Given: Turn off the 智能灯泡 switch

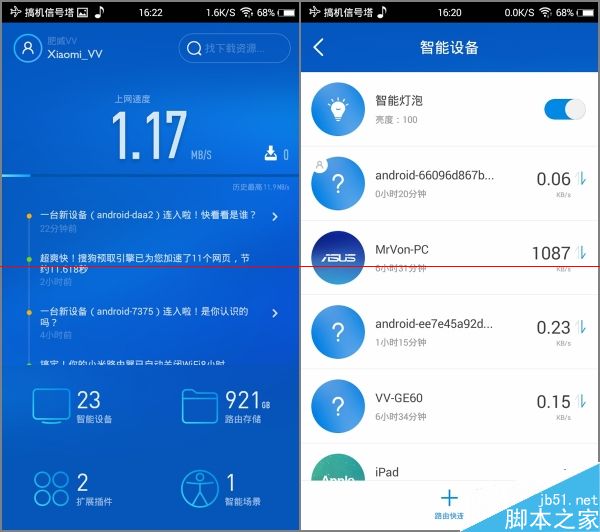Looking at the screenshot, I should coord(564,109).
